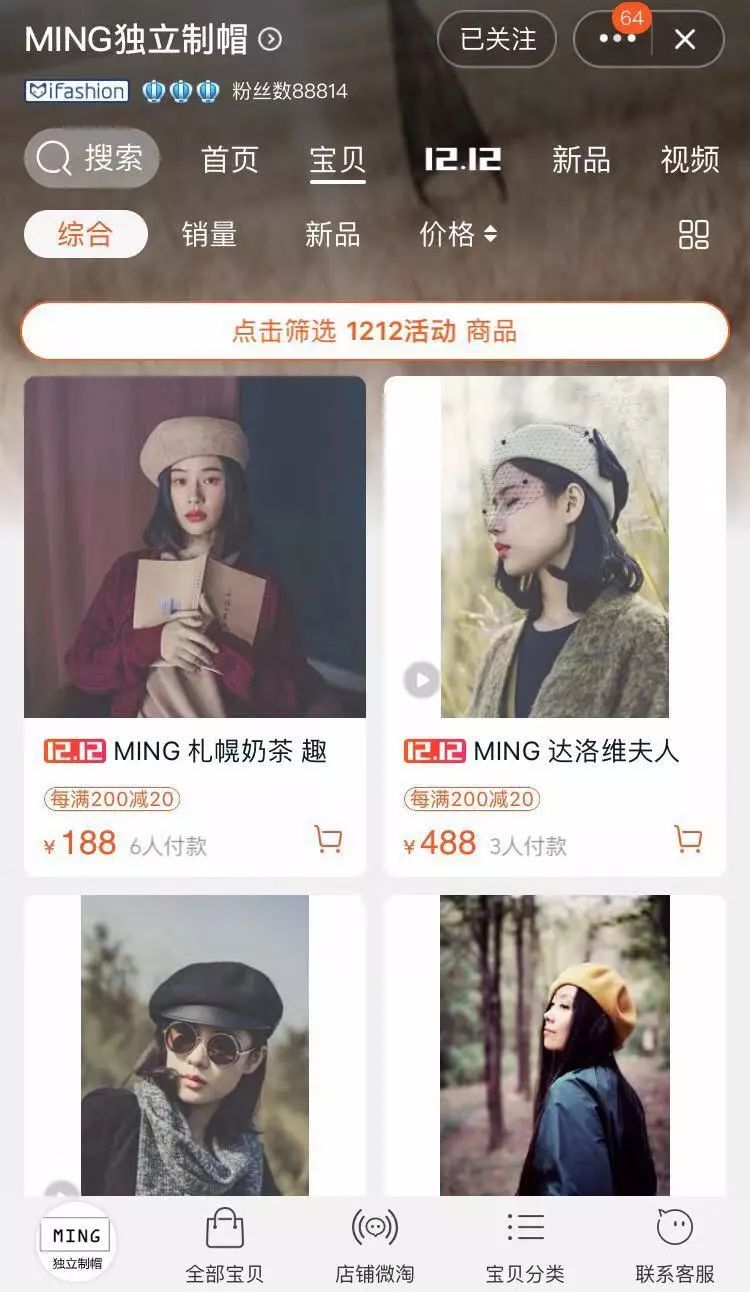This screenshot has width=750, height=1292.
Task: Open the MING 达洛维夫人 product photo
Action: [554, 545]
